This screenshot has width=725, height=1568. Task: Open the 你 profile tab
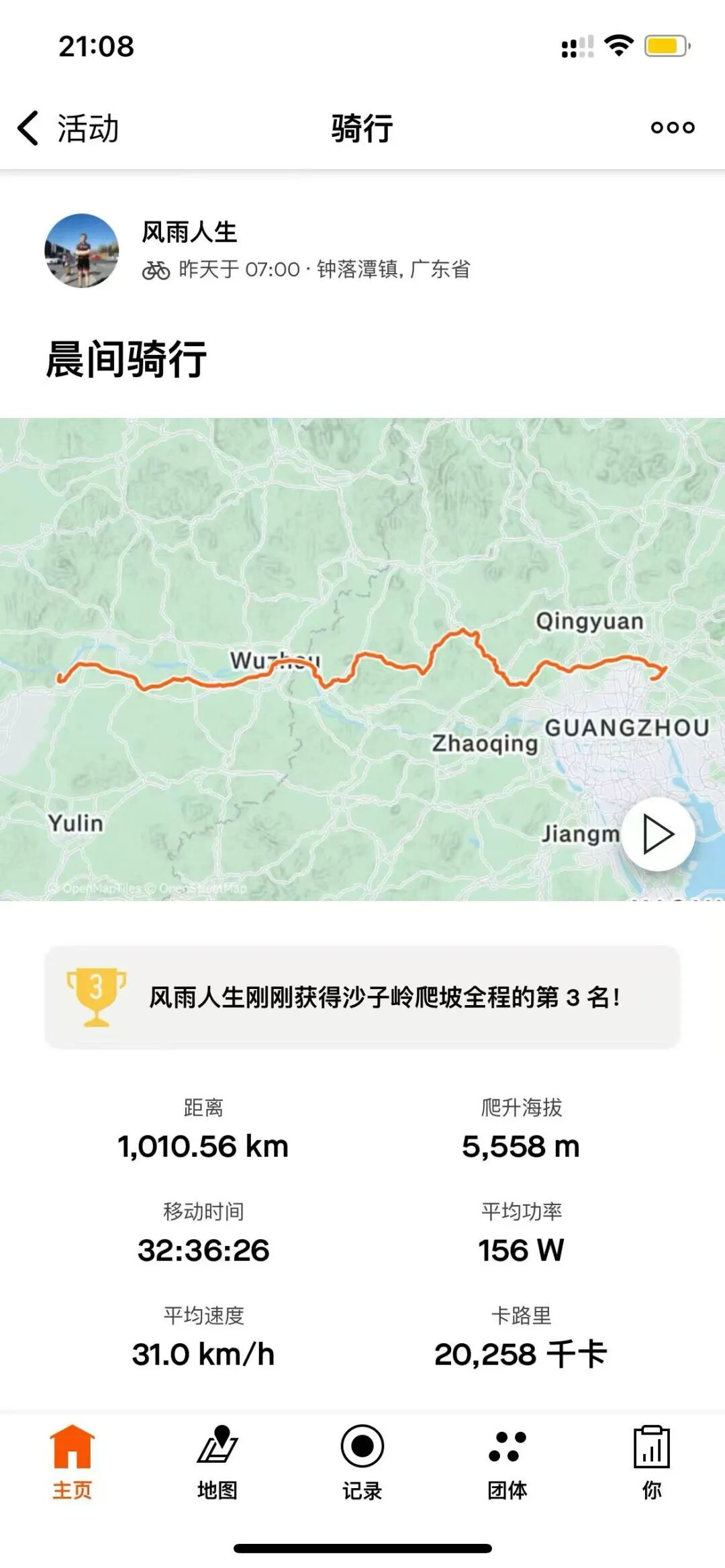651,1463
